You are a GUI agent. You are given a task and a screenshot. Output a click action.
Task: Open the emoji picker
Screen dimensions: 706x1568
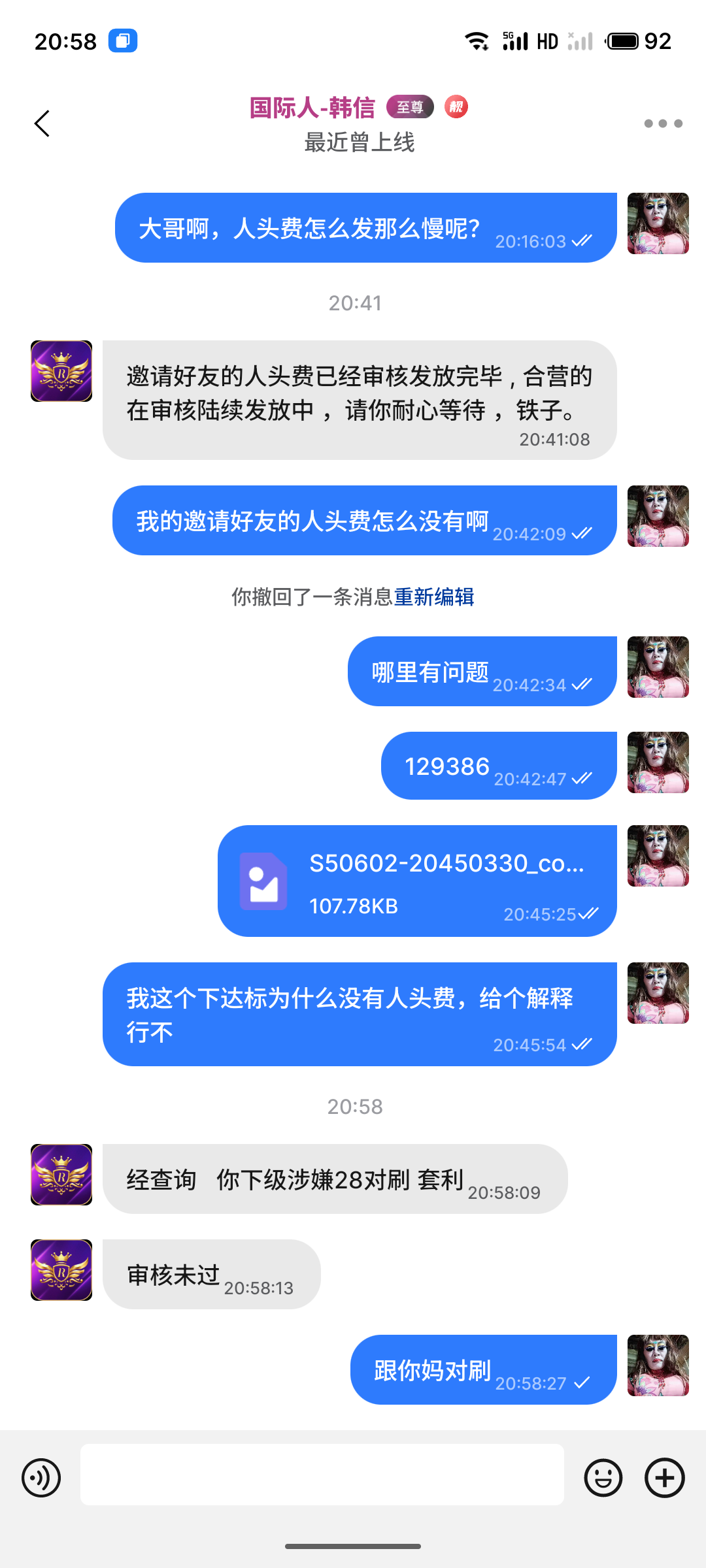tap(603, 1478)
